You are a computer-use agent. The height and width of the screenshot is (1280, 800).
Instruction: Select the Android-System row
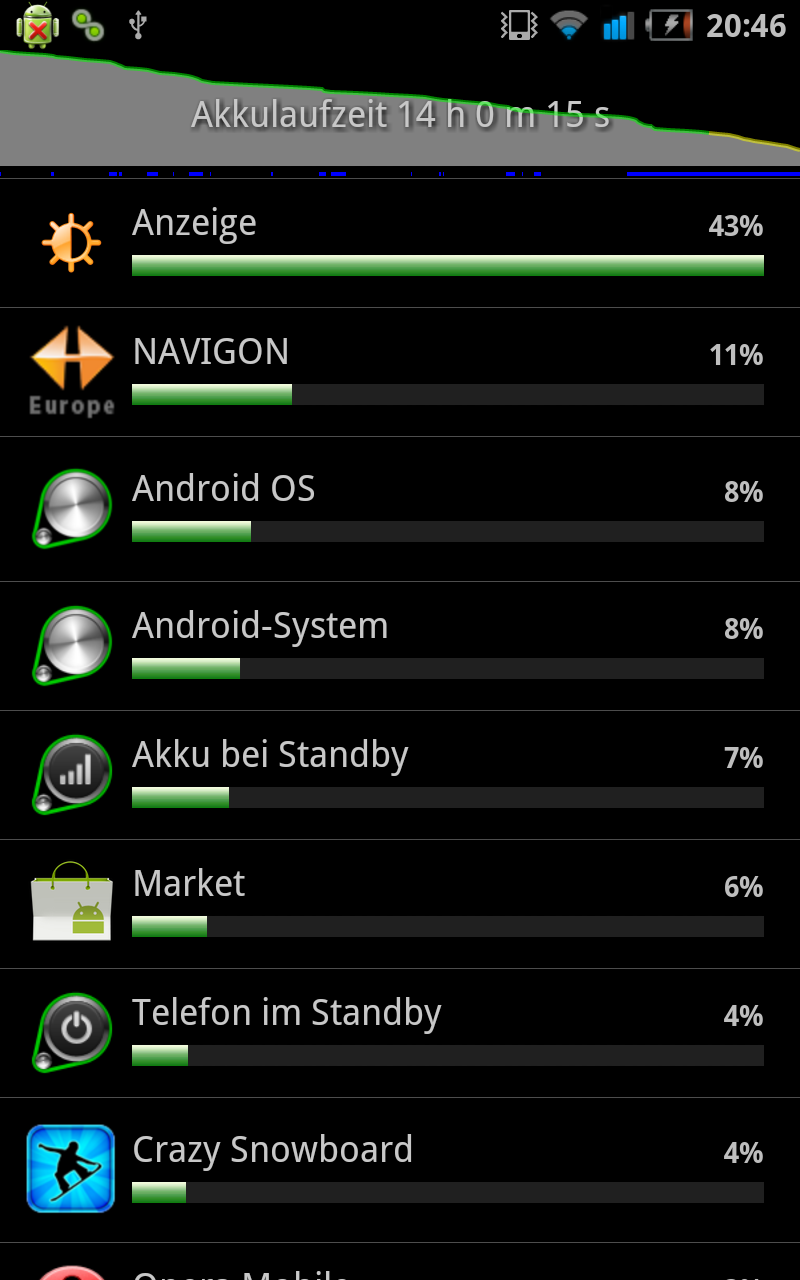point(400,646)
